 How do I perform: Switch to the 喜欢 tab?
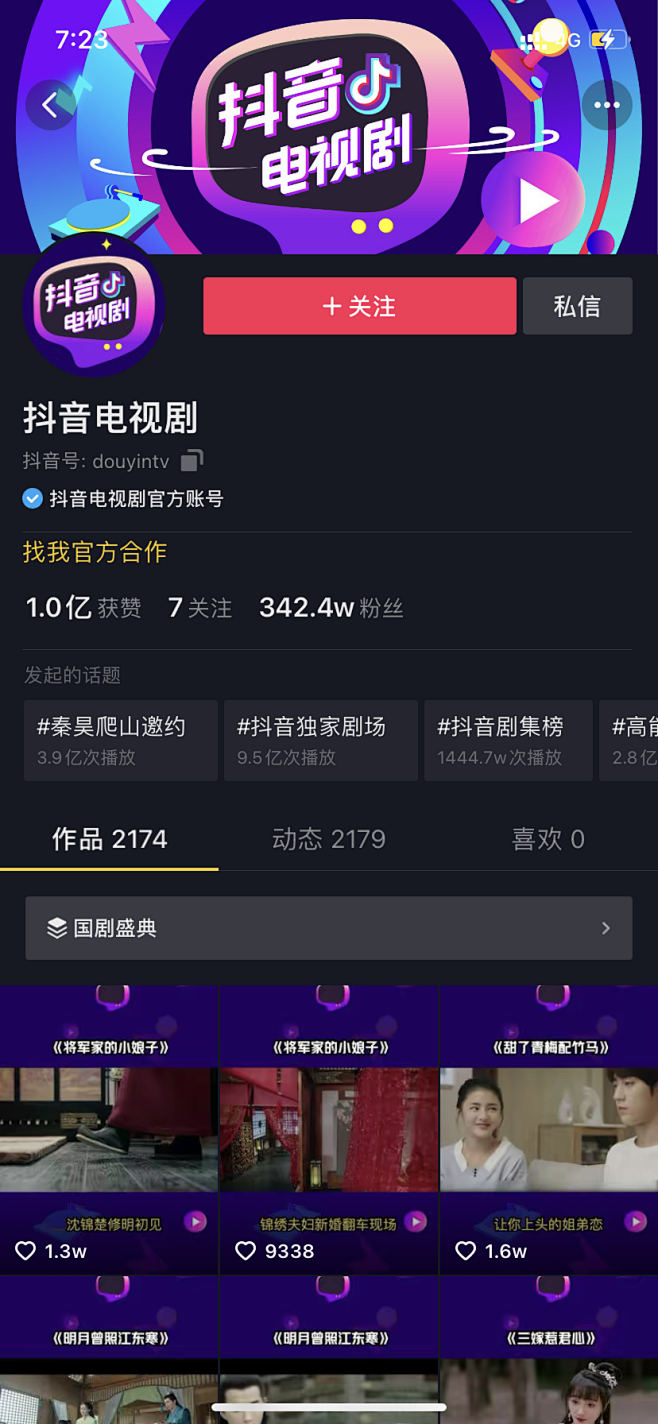pyautogui.click(x=548, y=839)
